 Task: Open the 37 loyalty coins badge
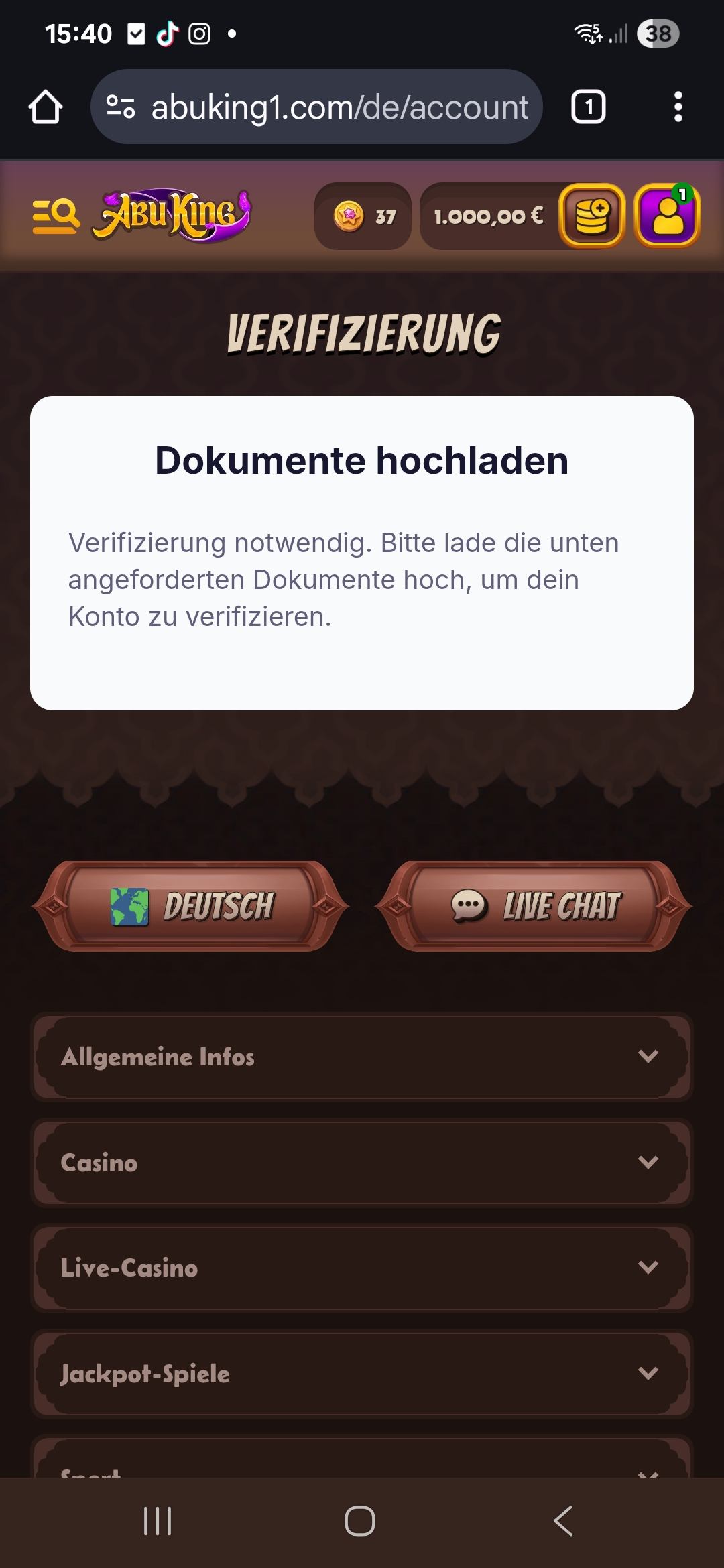point(363,216)
